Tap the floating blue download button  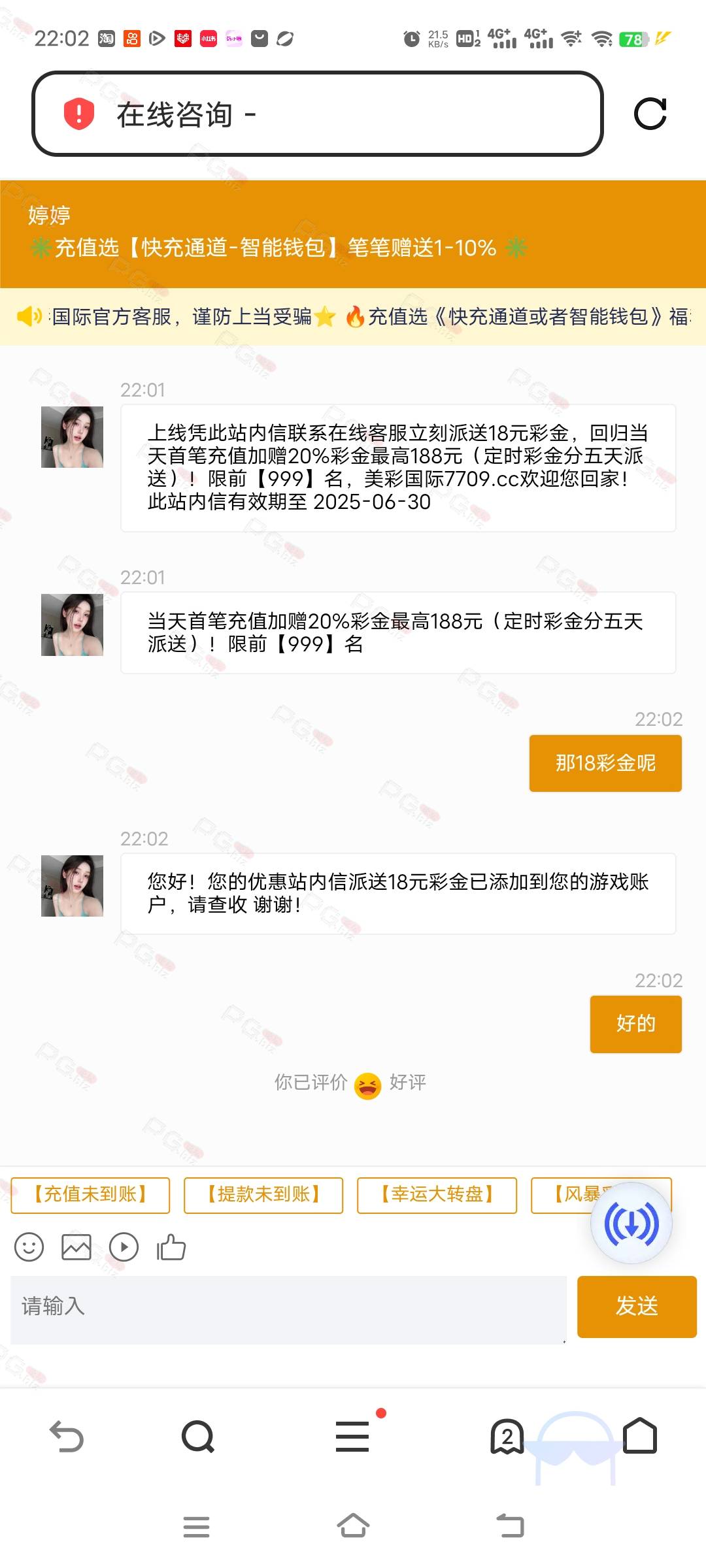[631, 1223]
